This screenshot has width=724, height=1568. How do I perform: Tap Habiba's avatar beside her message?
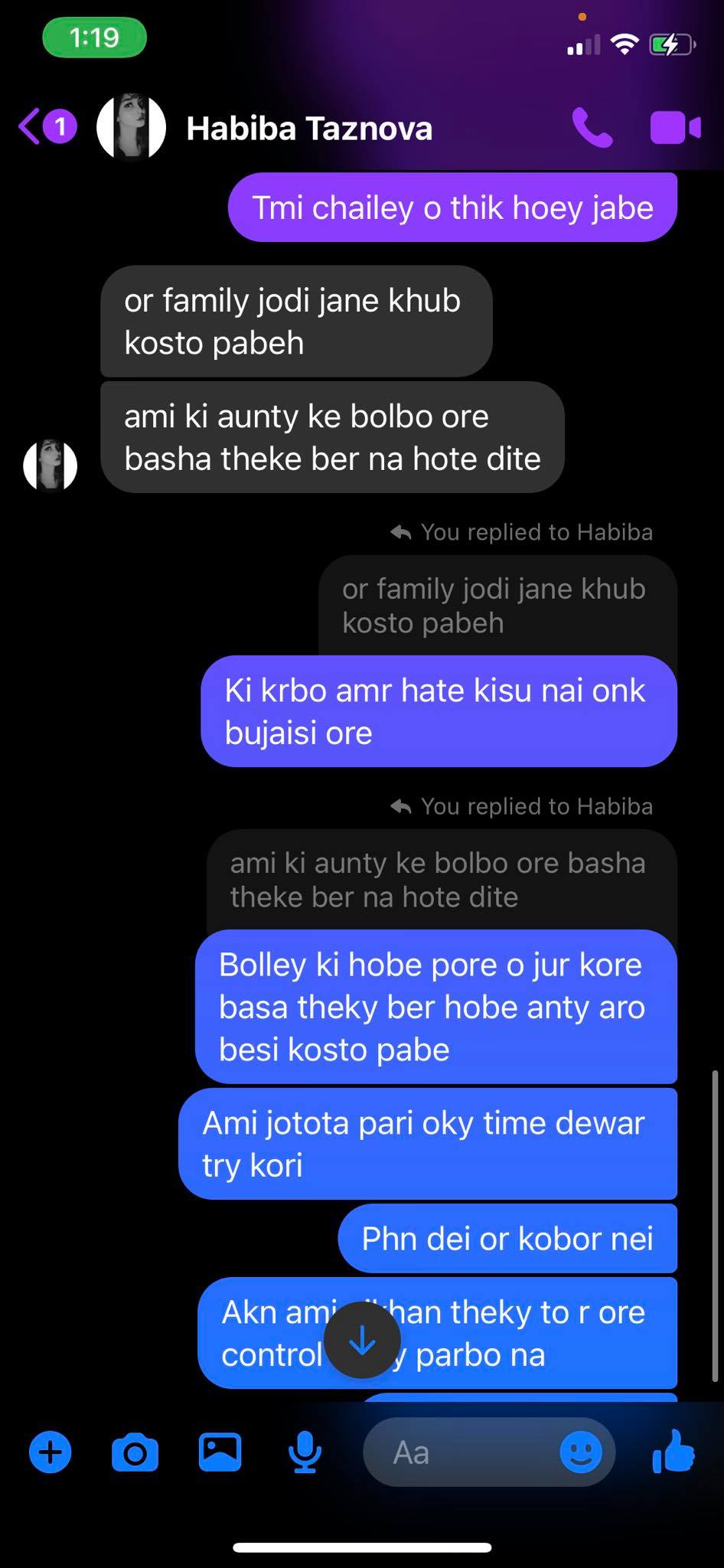[x=51, y=465]
